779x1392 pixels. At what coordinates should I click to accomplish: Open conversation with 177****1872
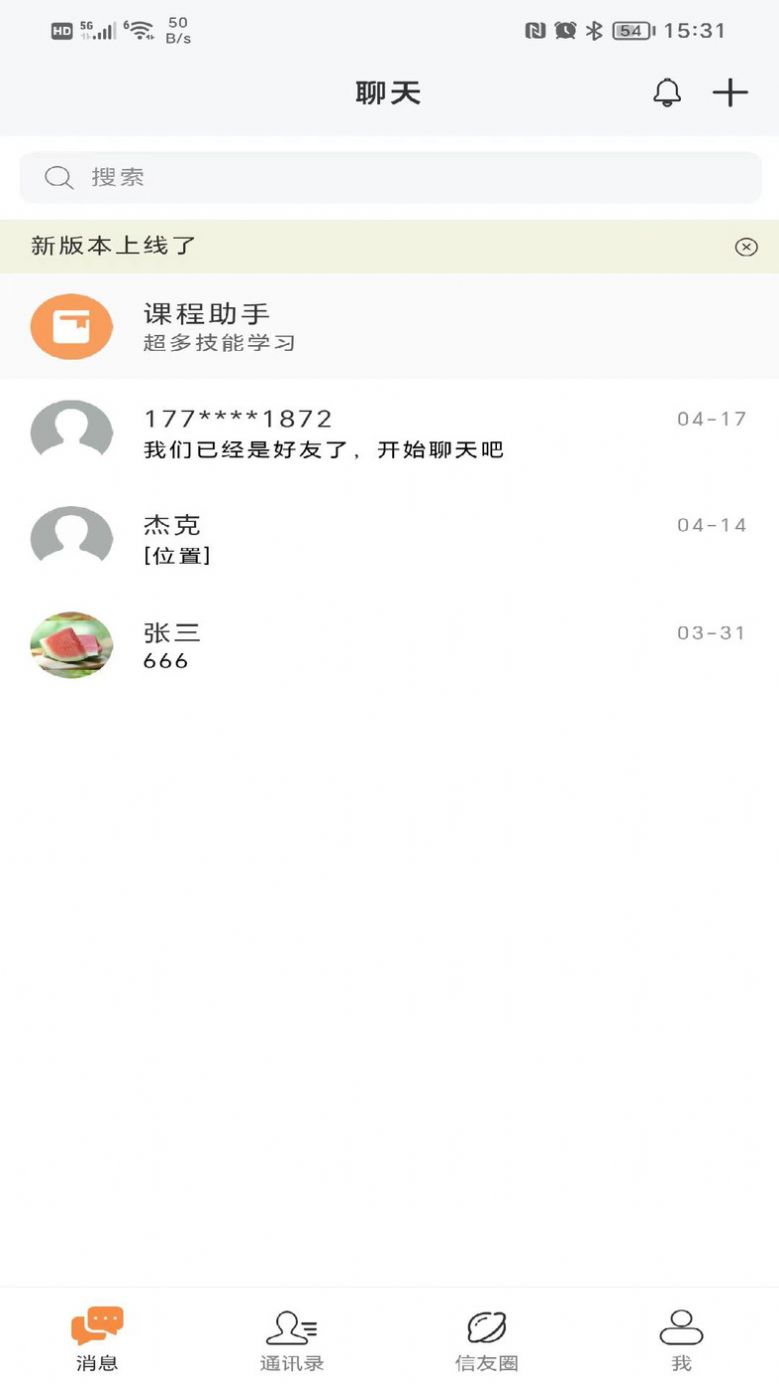[390, 432]
